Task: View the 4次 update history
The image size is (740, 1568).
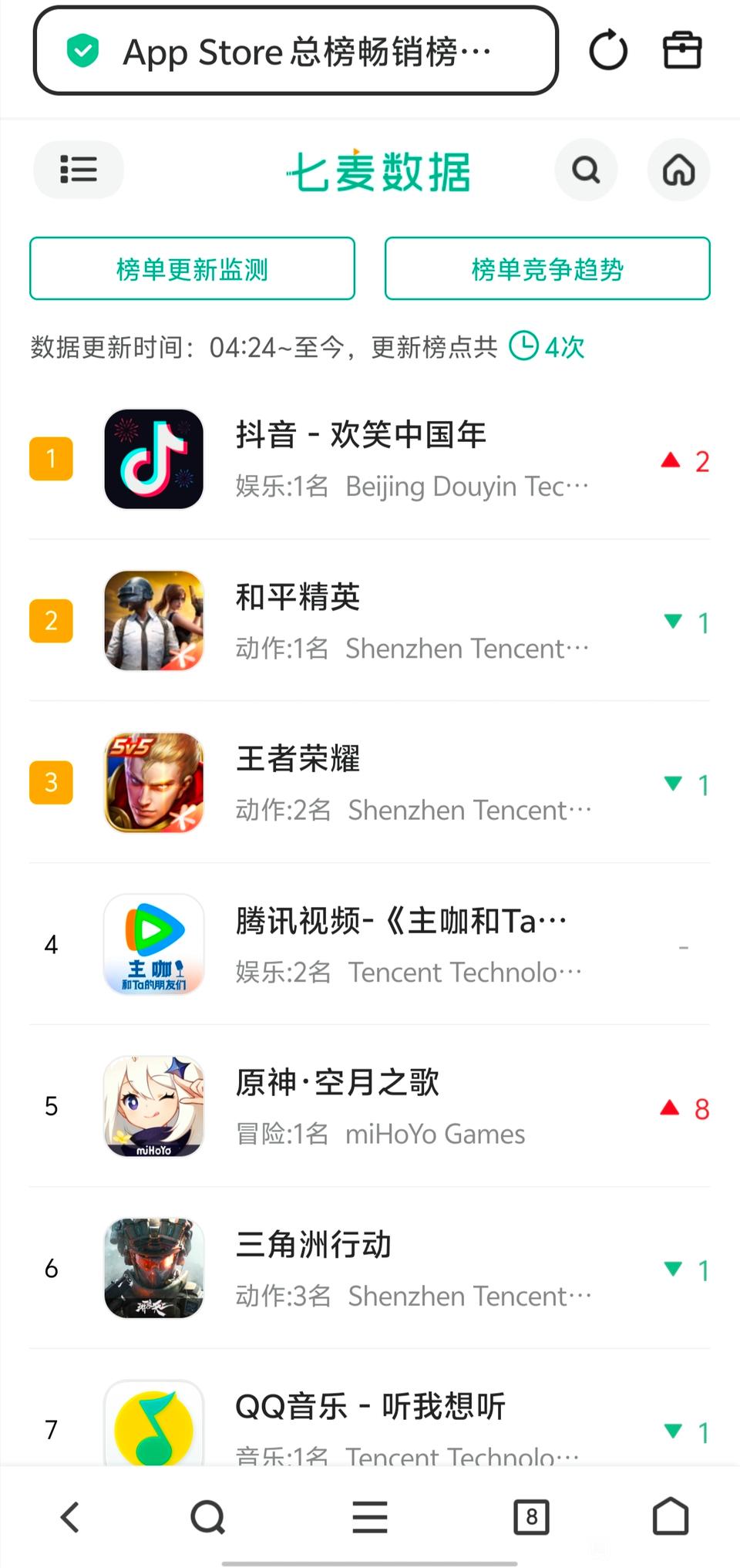Action: 547,347
